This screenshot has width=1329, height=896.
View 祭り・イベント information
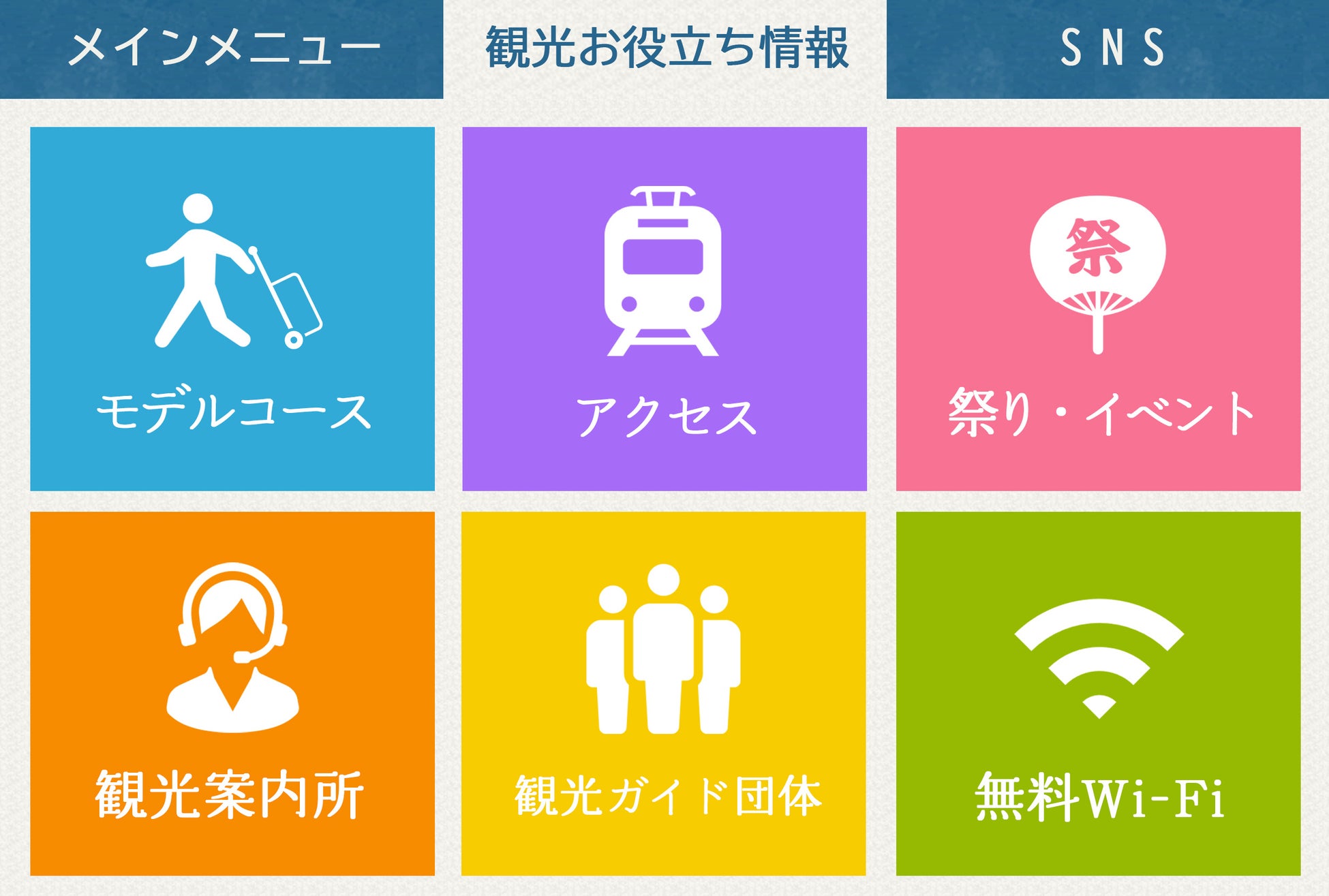click(1098, 309)
